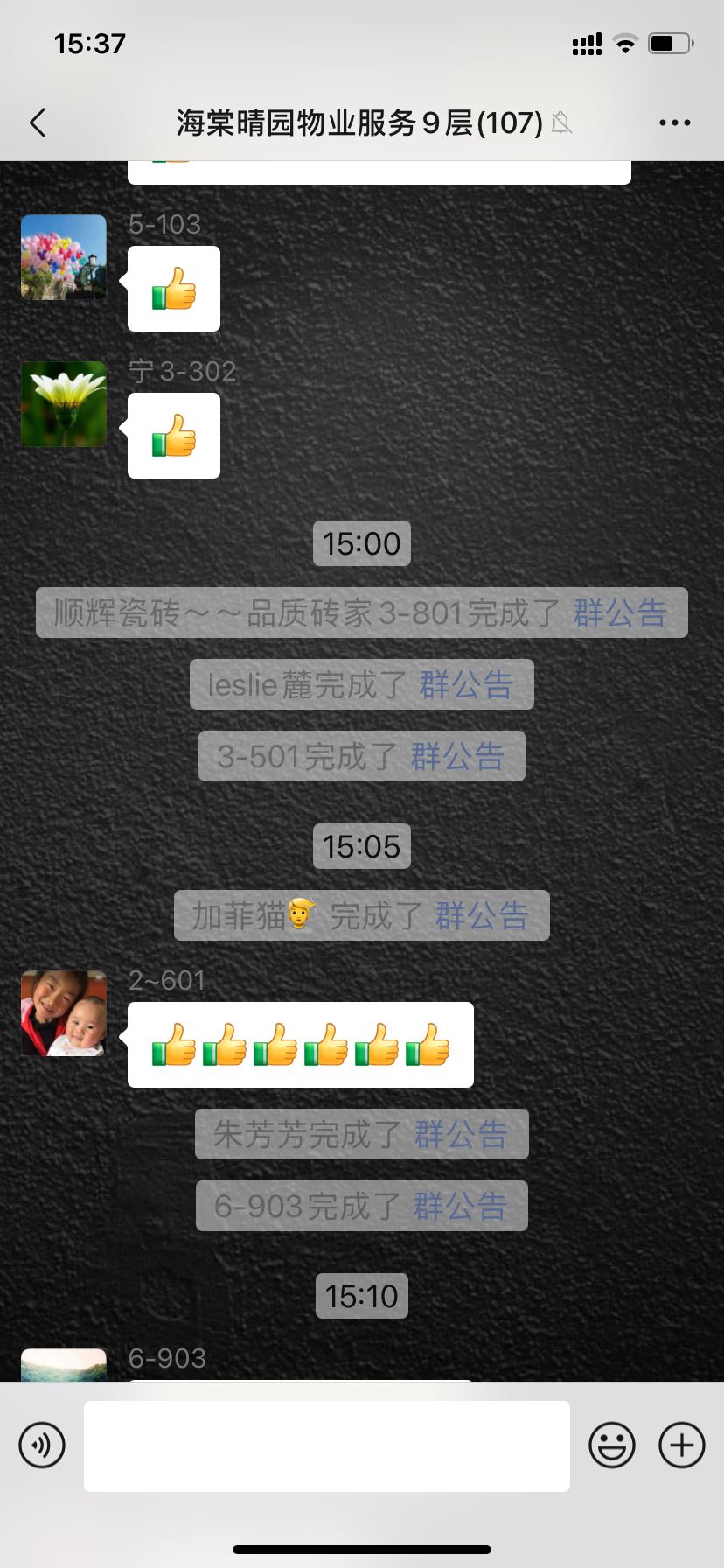Open the three-dot chat info menu
The width and height of the screenshot is (724, 1568).
[674, 122]
